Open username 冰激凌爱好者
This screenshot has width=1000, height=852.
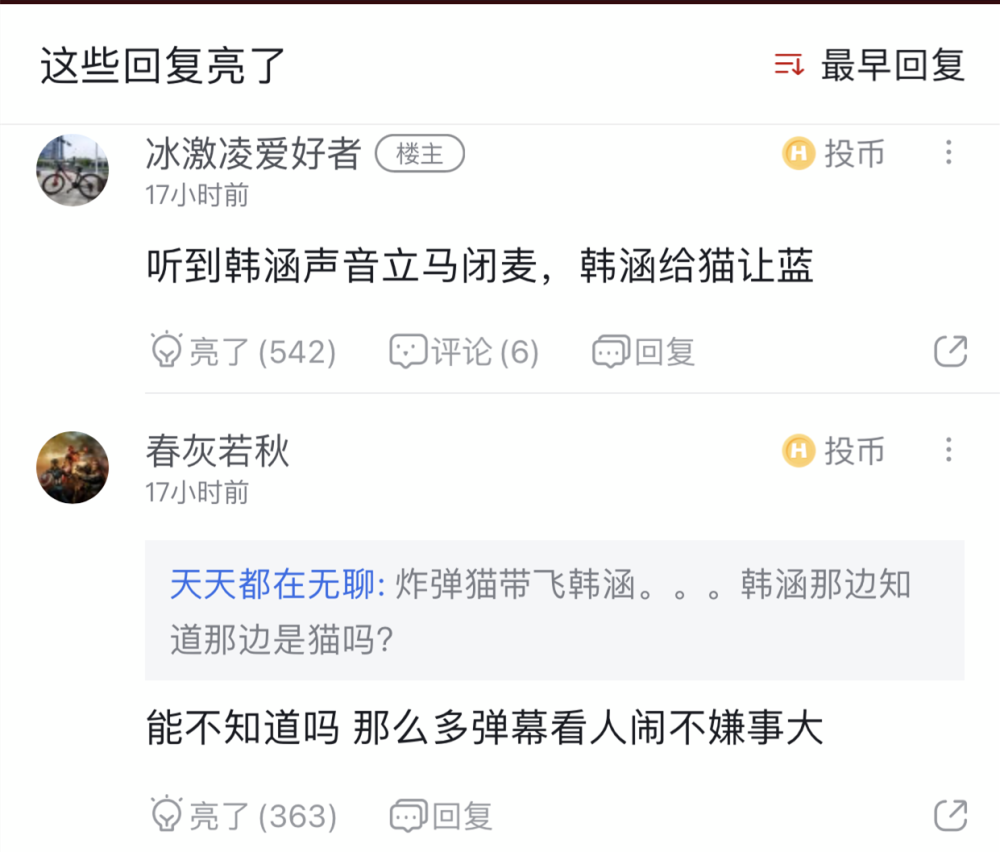coord(252,154)
